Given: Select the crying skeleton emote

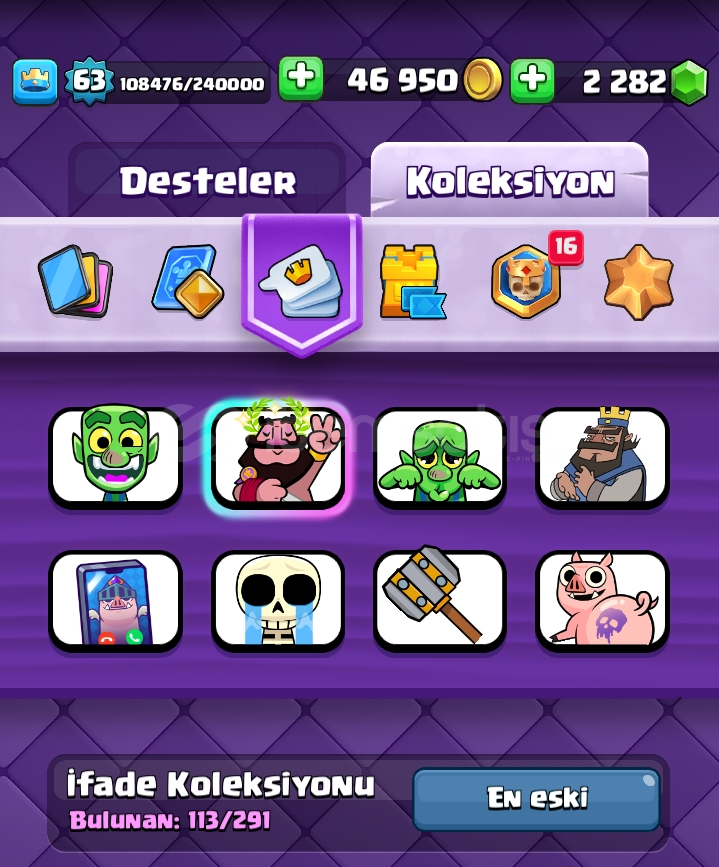Looking at the screenshot, I should point(278,600).
